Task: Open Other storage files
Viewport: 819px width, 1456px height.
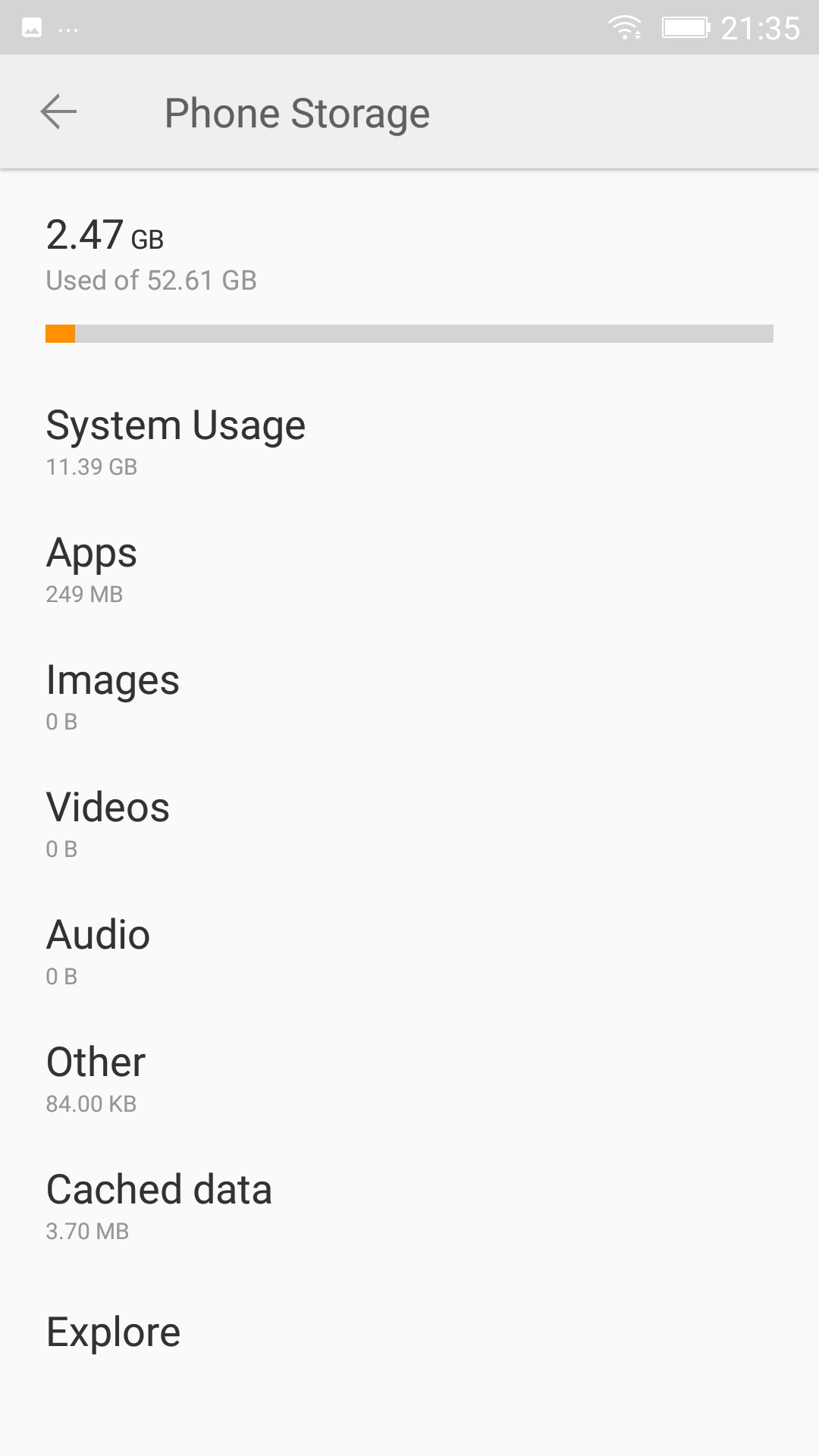Action: click(409, 1078)
